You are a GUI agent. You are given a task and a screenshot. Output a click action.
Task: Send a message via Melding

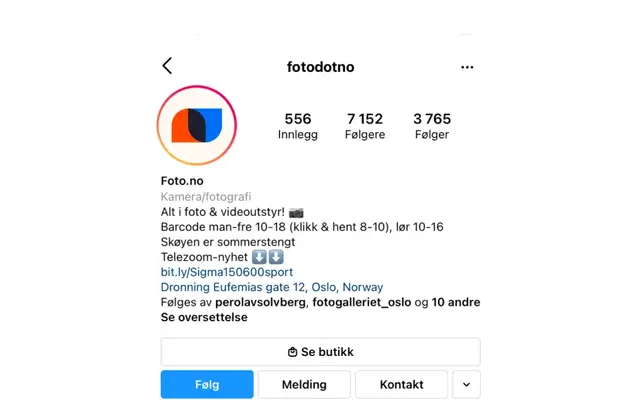(304, 384)
